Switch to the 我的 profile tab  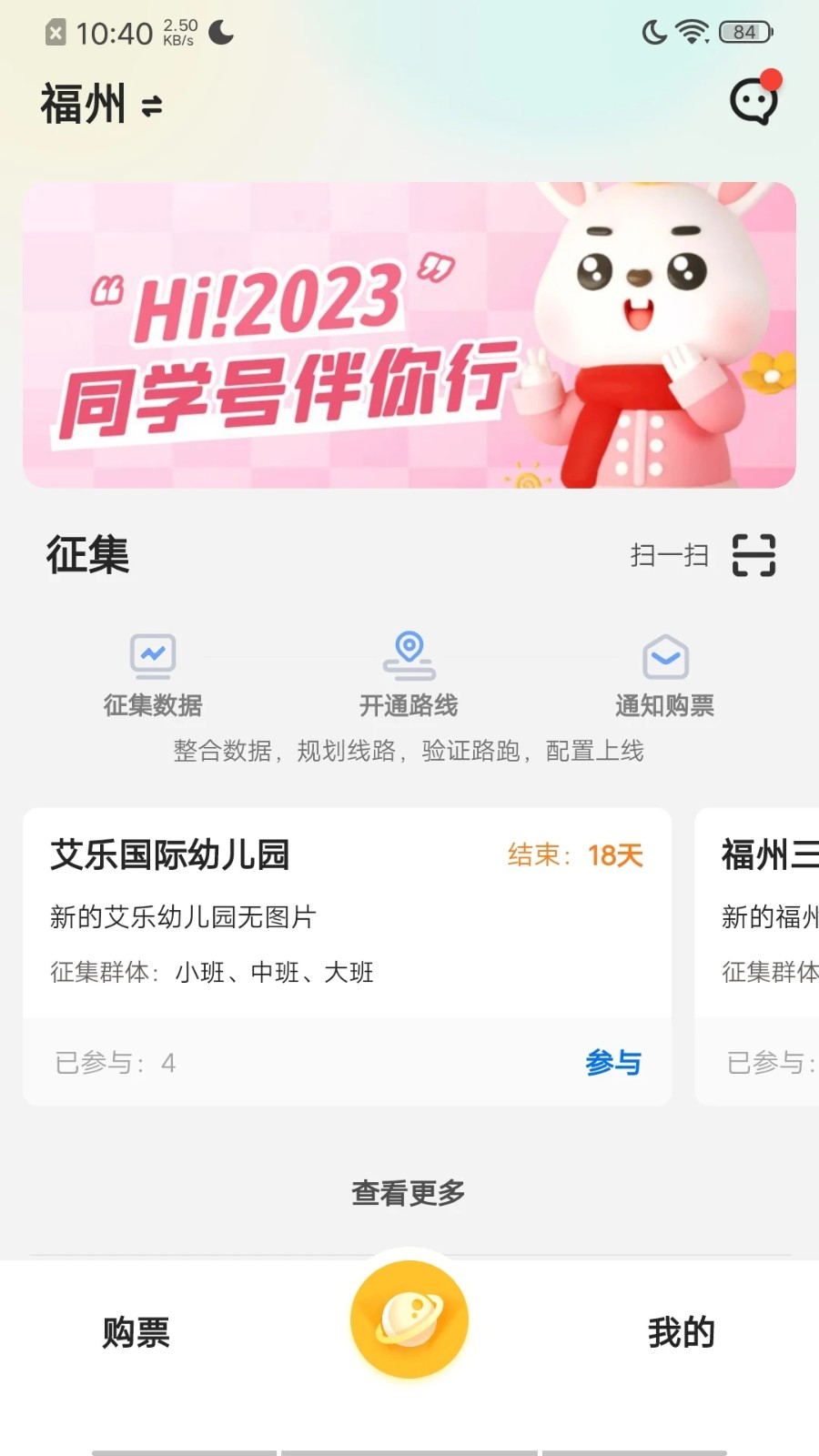[683, 1332]
